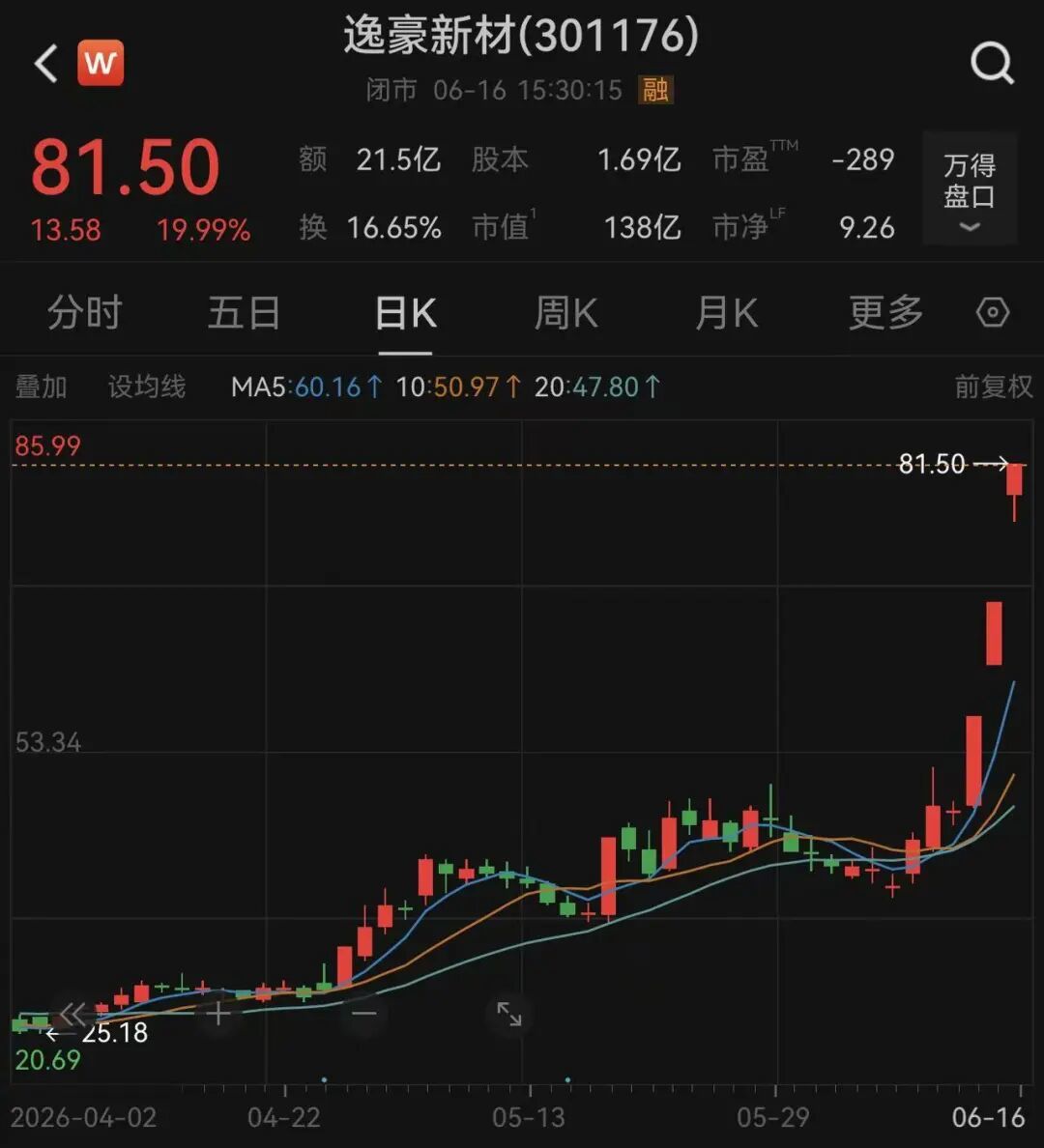Open chart settings hexagon icon

point(993,313)
